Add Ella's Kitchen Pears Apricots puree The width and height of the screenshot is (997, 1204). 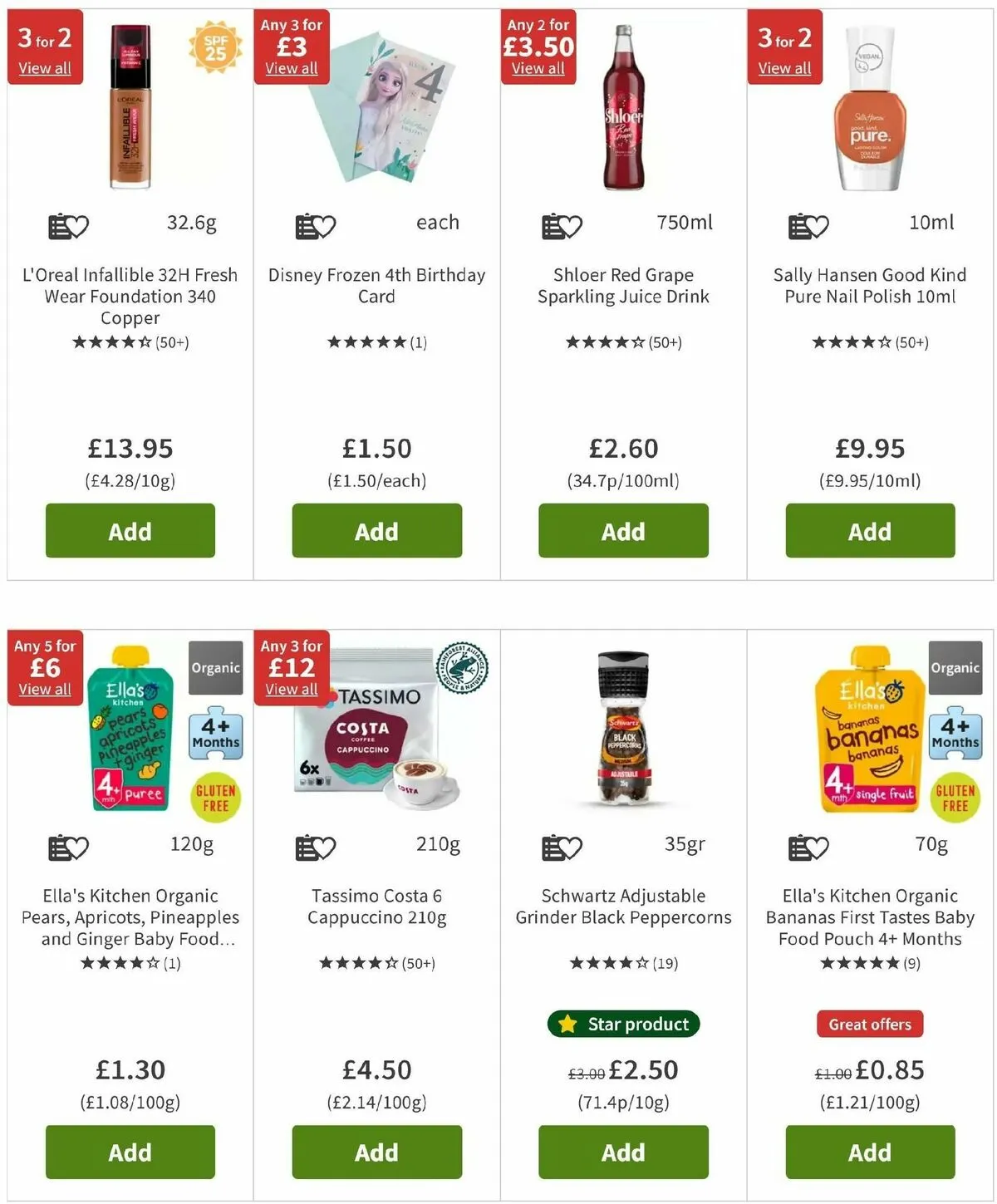pyautogui.click(x=130, y=1152)
